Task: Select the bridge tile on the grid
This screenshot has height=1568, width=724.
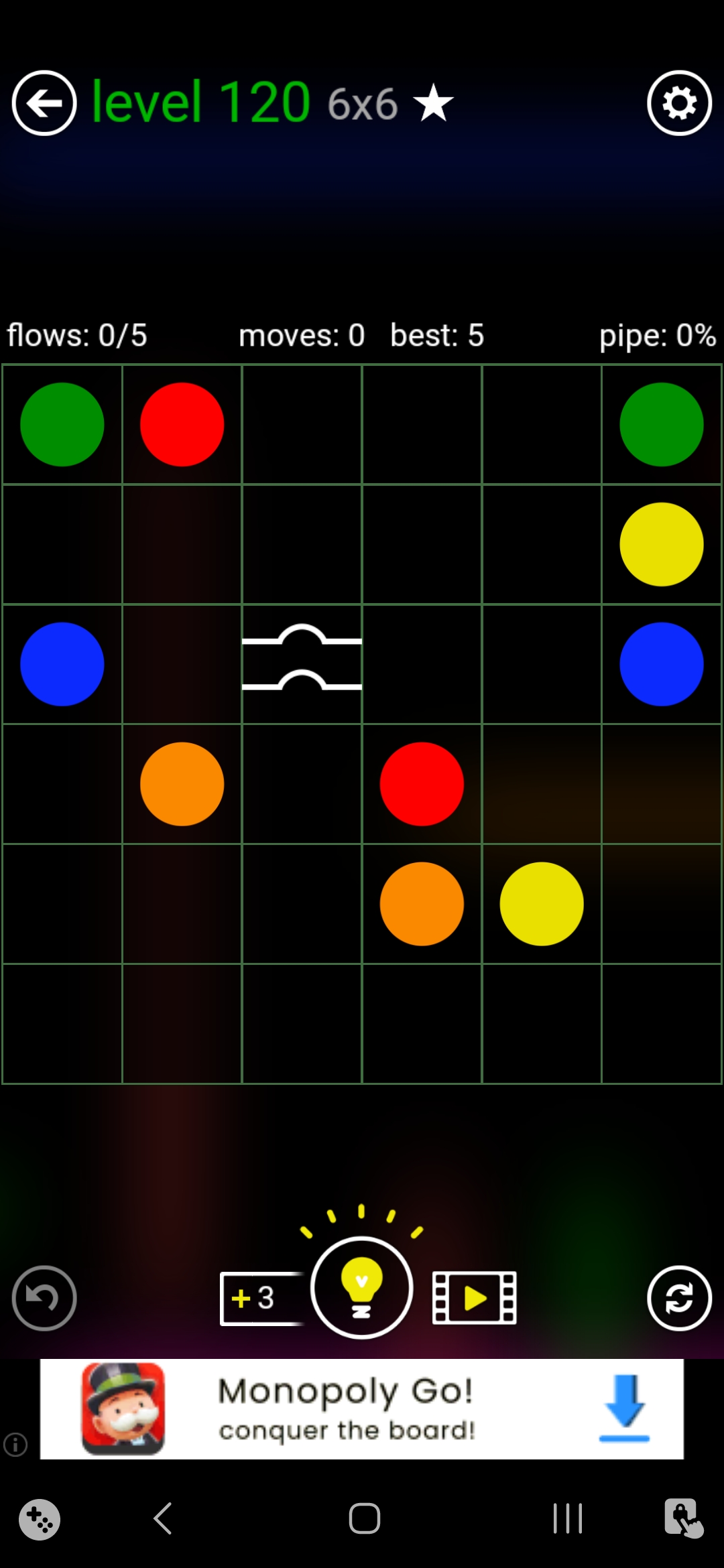Action: (302, 663)
